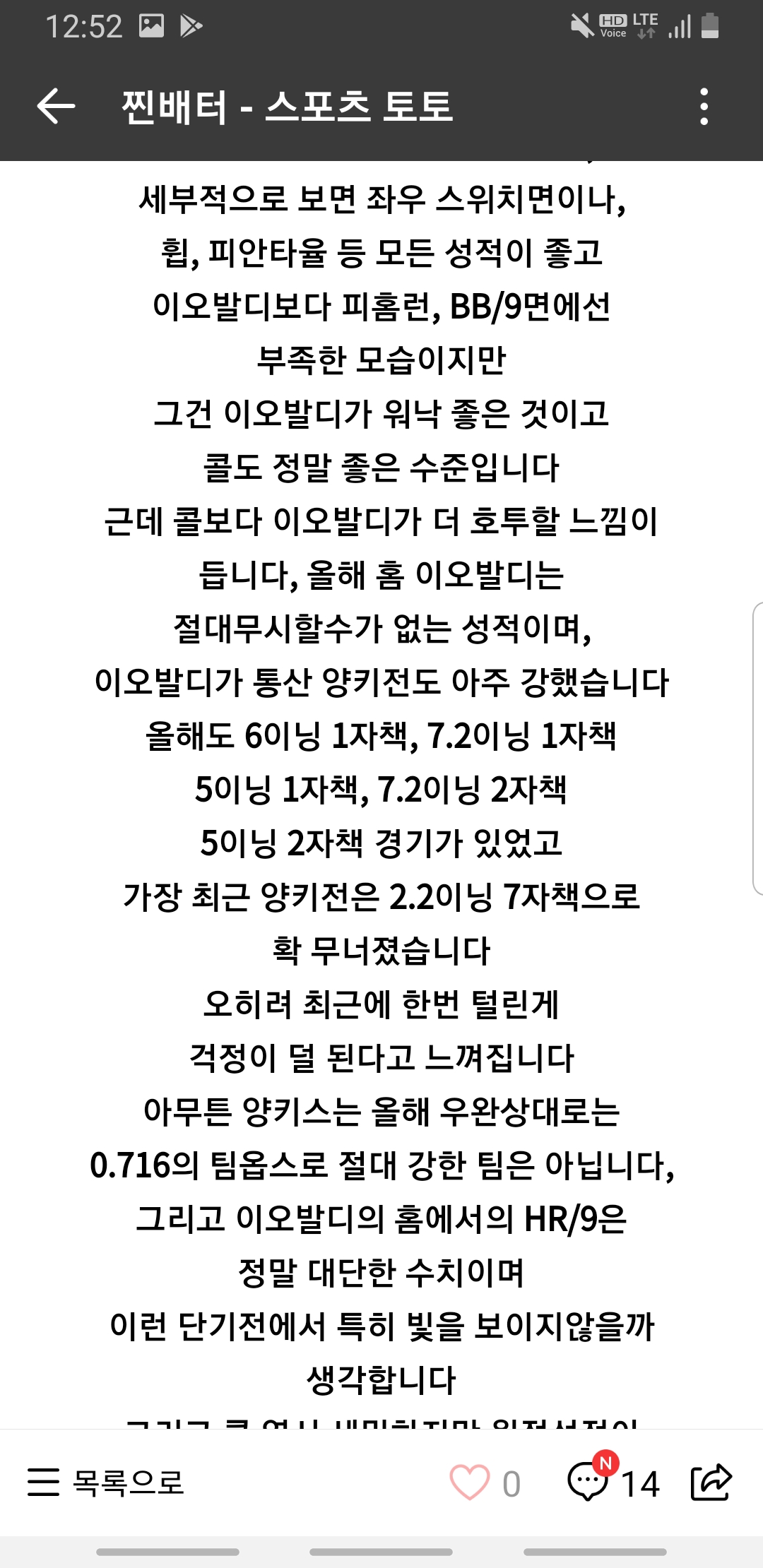Return to the list via 목록으로
The image size is (763, 1568).
tap(106, 1482)
